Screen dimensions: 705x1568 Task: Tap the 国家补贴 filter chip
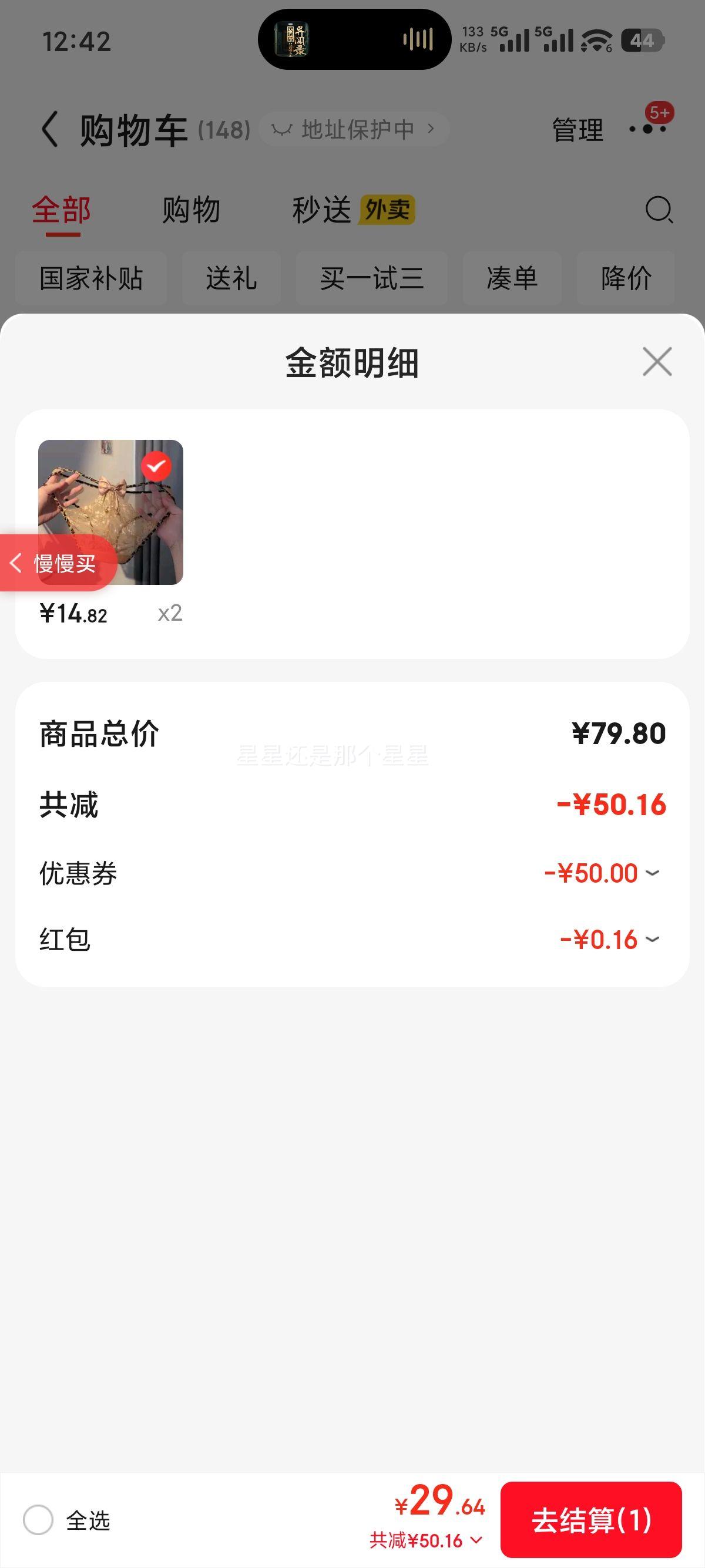click(x=92, y=278)
